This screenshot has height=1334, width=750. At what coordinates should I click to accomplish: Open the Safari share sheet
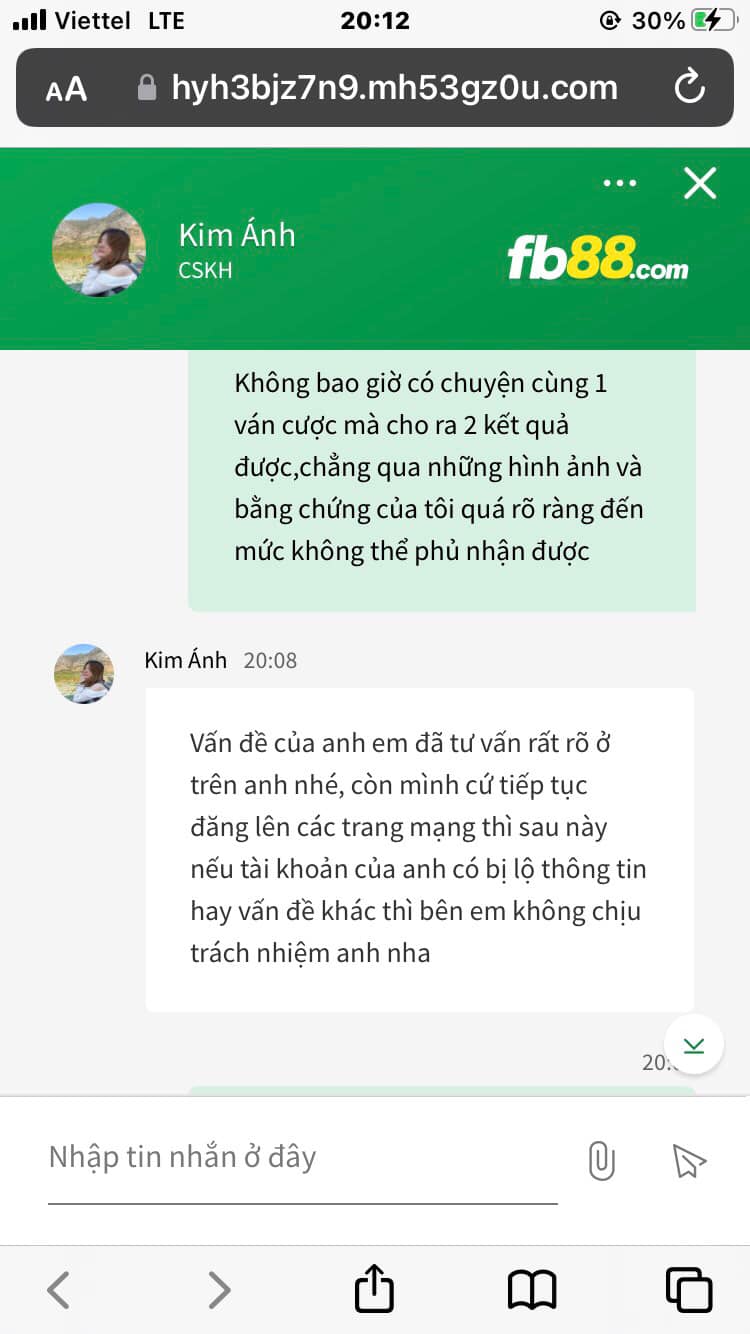point(374,1289)
